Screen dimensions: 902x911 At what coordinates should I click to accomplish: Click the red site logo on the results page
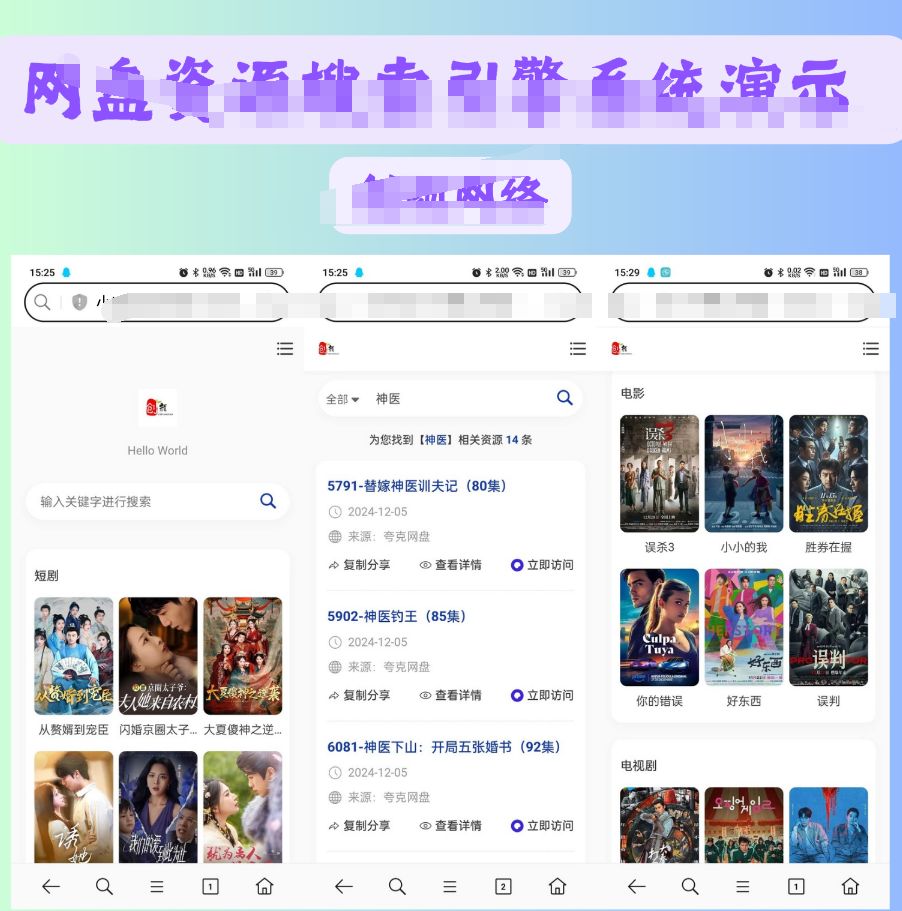click(x=328, y=349)
